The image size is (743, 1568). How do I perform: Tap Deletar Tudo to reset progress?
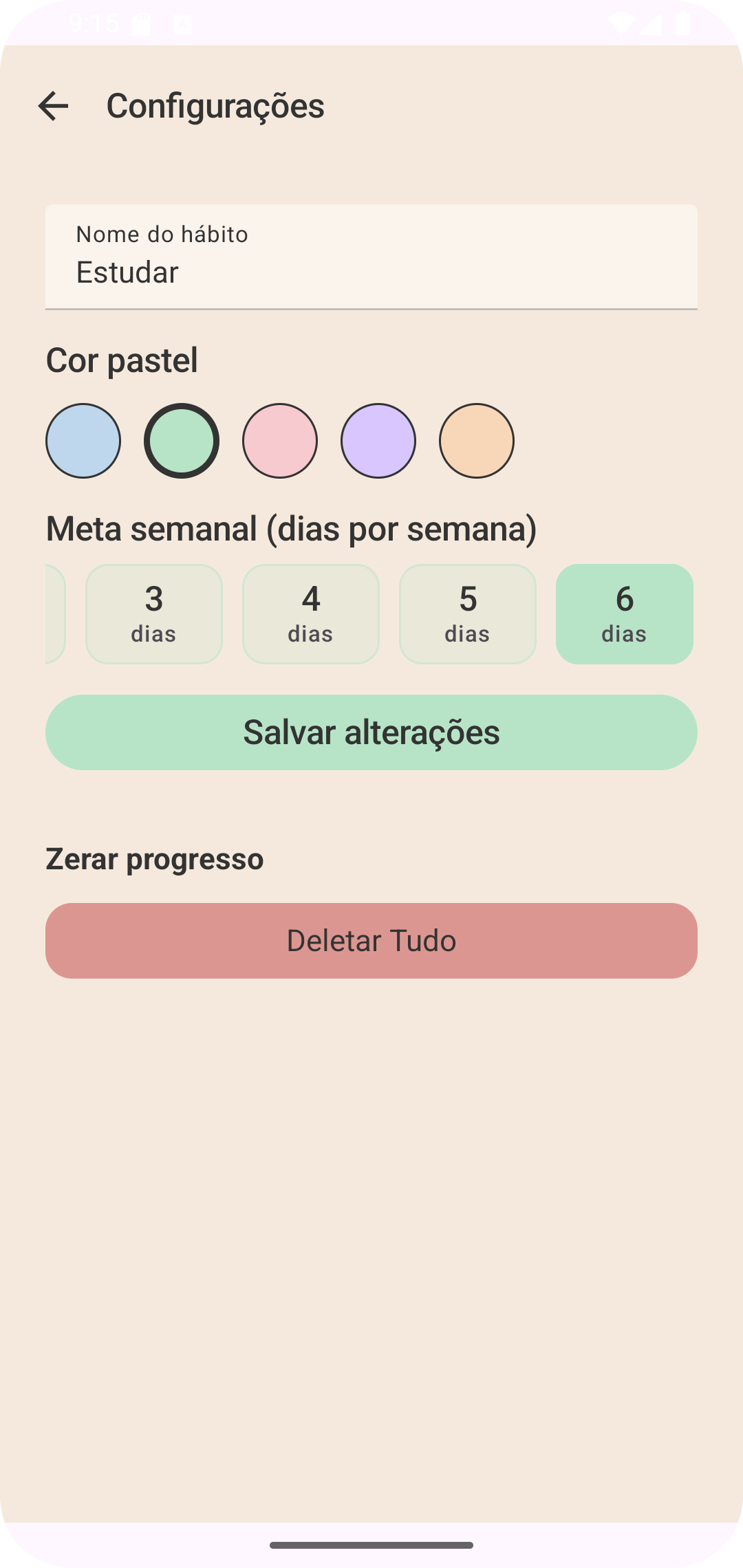point(371,940)
